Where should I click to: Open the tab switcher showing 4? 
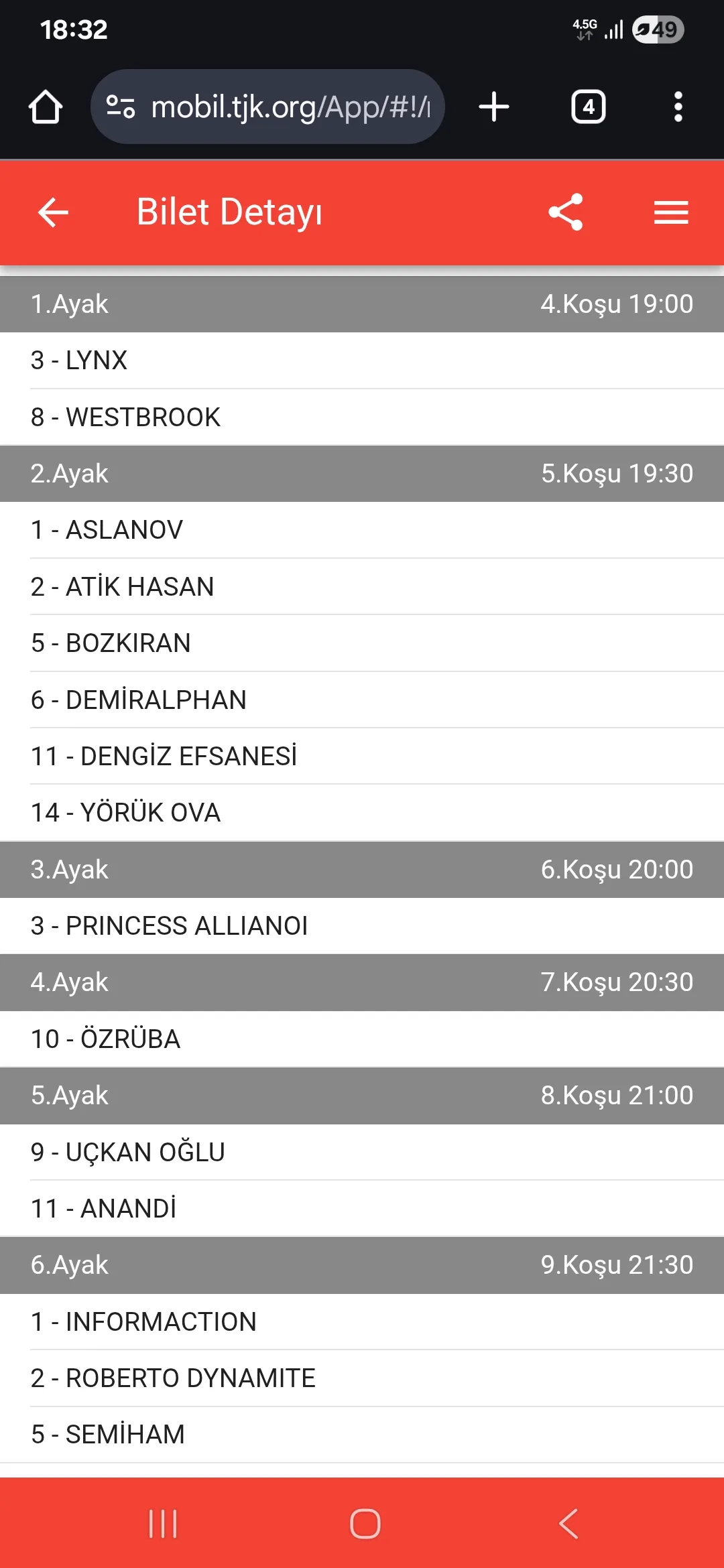(588, 107)
